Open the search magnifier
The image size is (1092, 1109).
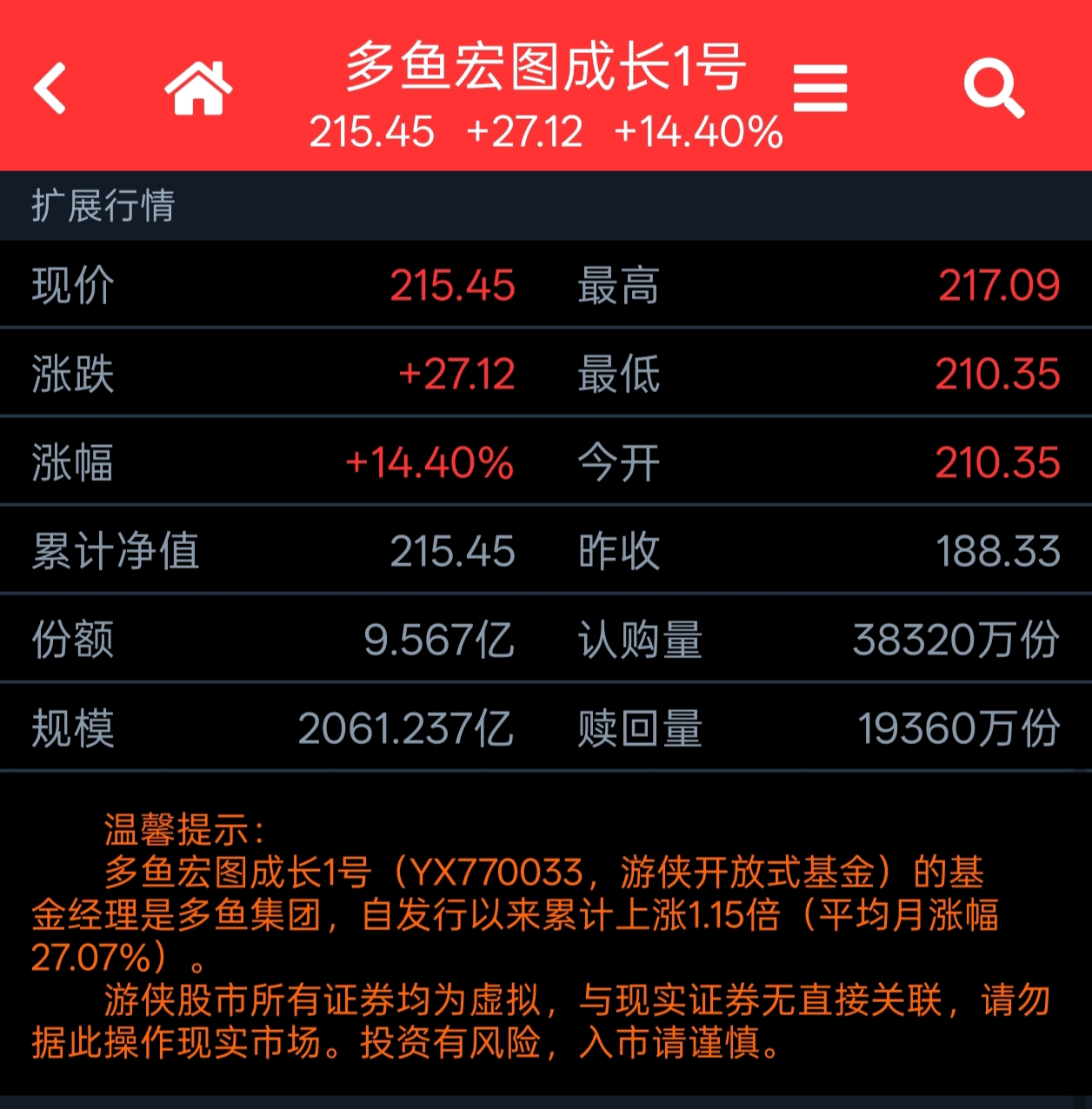(993, 88)
